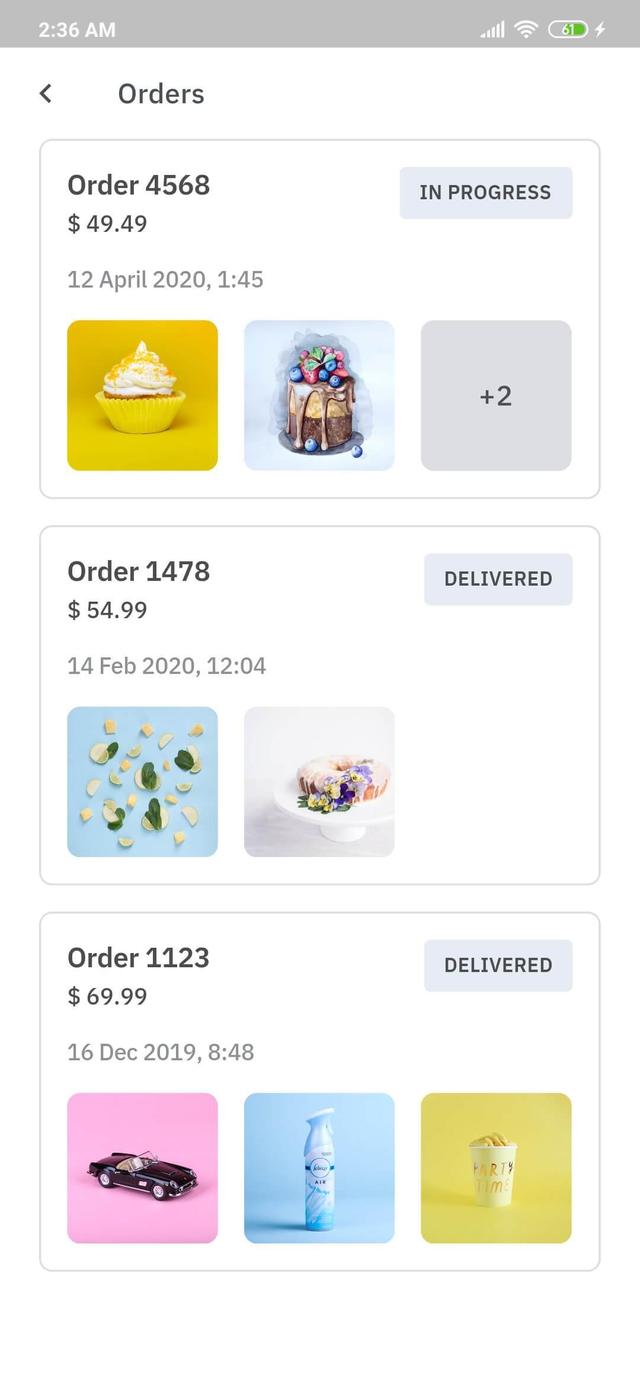View the air freshener spray item
Image resolution: width=640 pixels, height=1387 pixels.
click(319, 1168)
